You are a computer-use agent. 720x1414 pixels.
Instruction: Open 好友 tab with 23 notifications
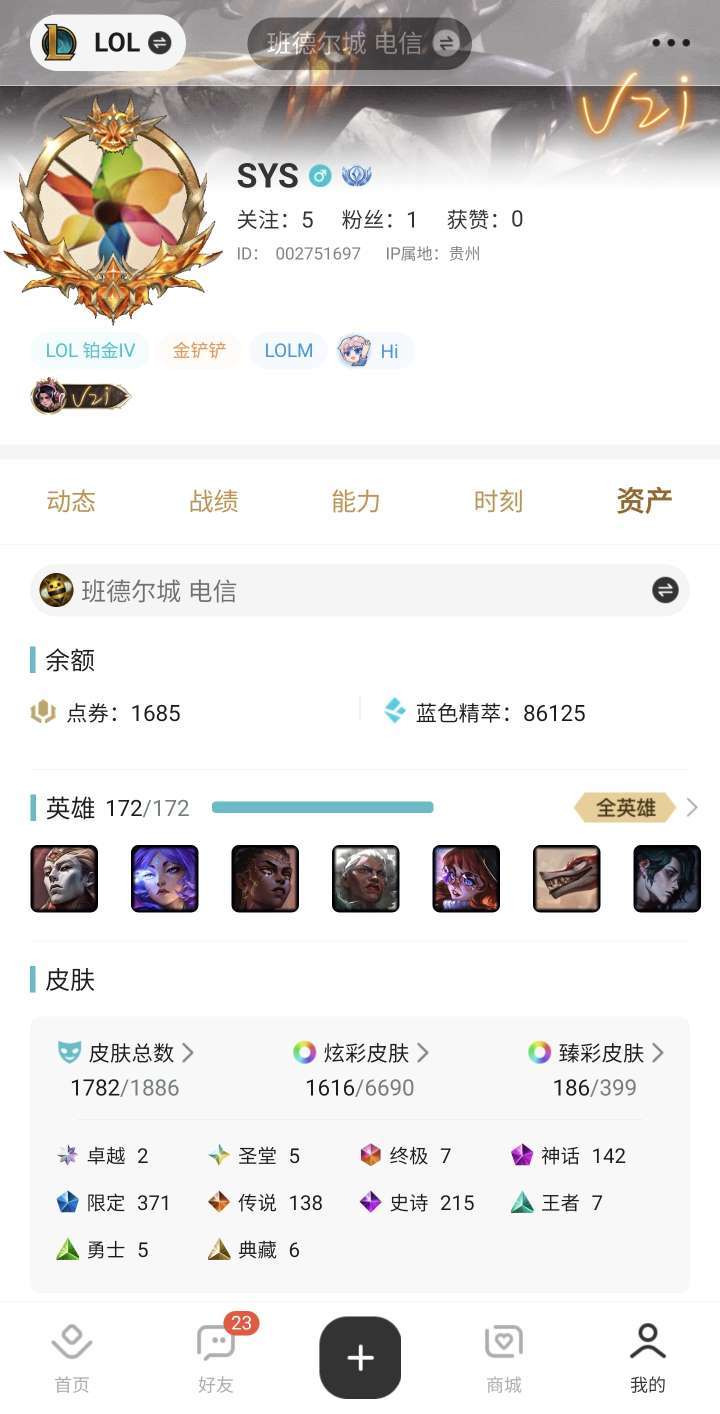[216, 1358]
